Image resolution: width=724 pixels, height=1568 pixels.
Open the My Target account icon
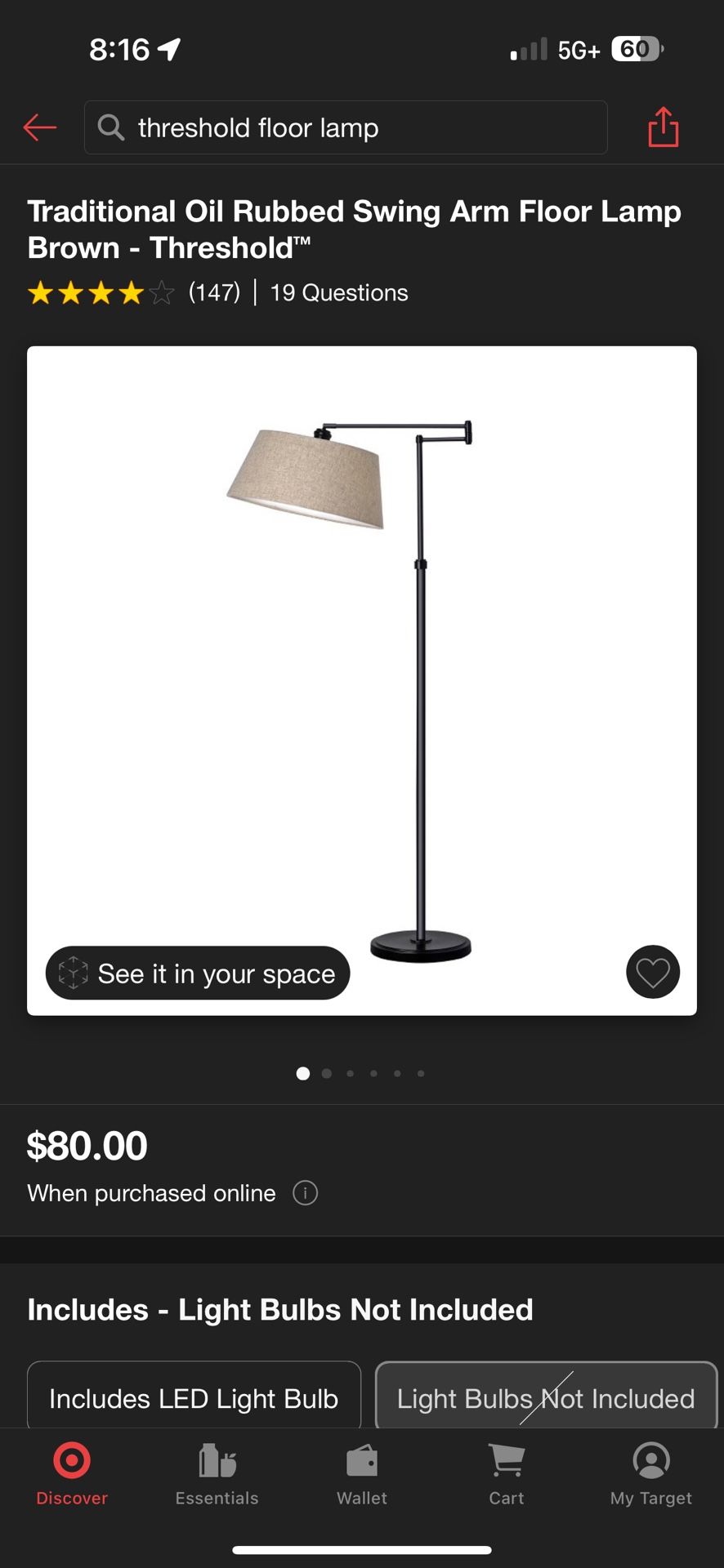click(x=650, y=1461)
